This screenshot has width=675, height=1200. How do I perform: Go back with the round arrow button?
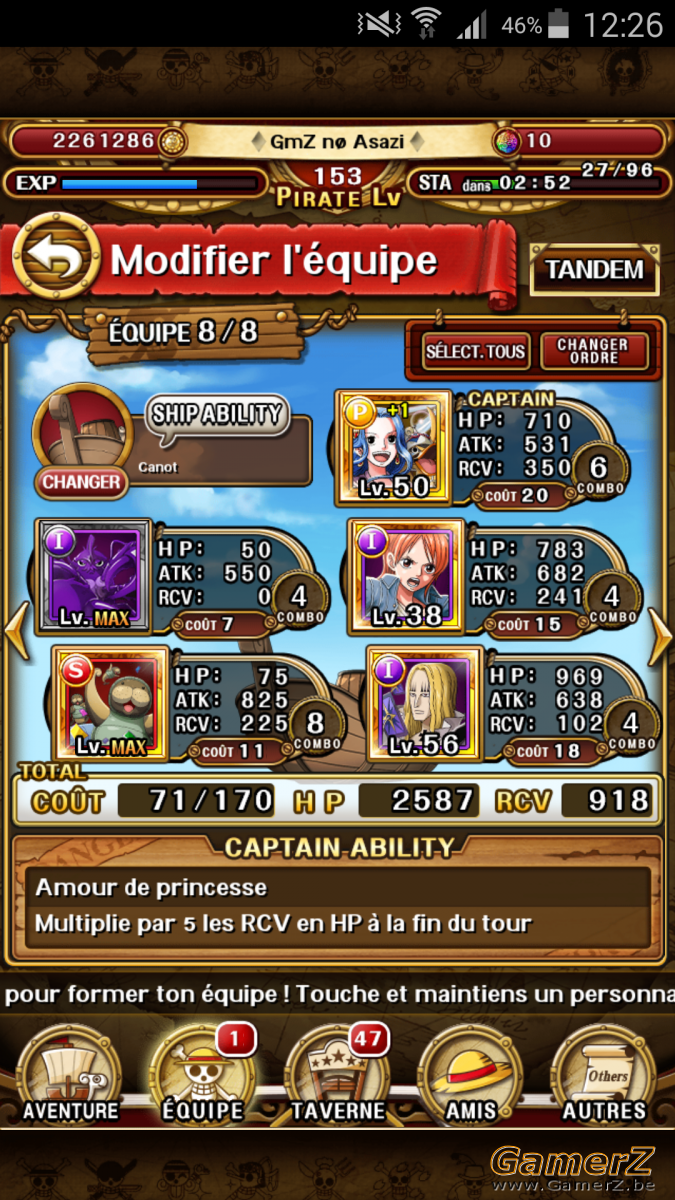click(x=56, y=257)
